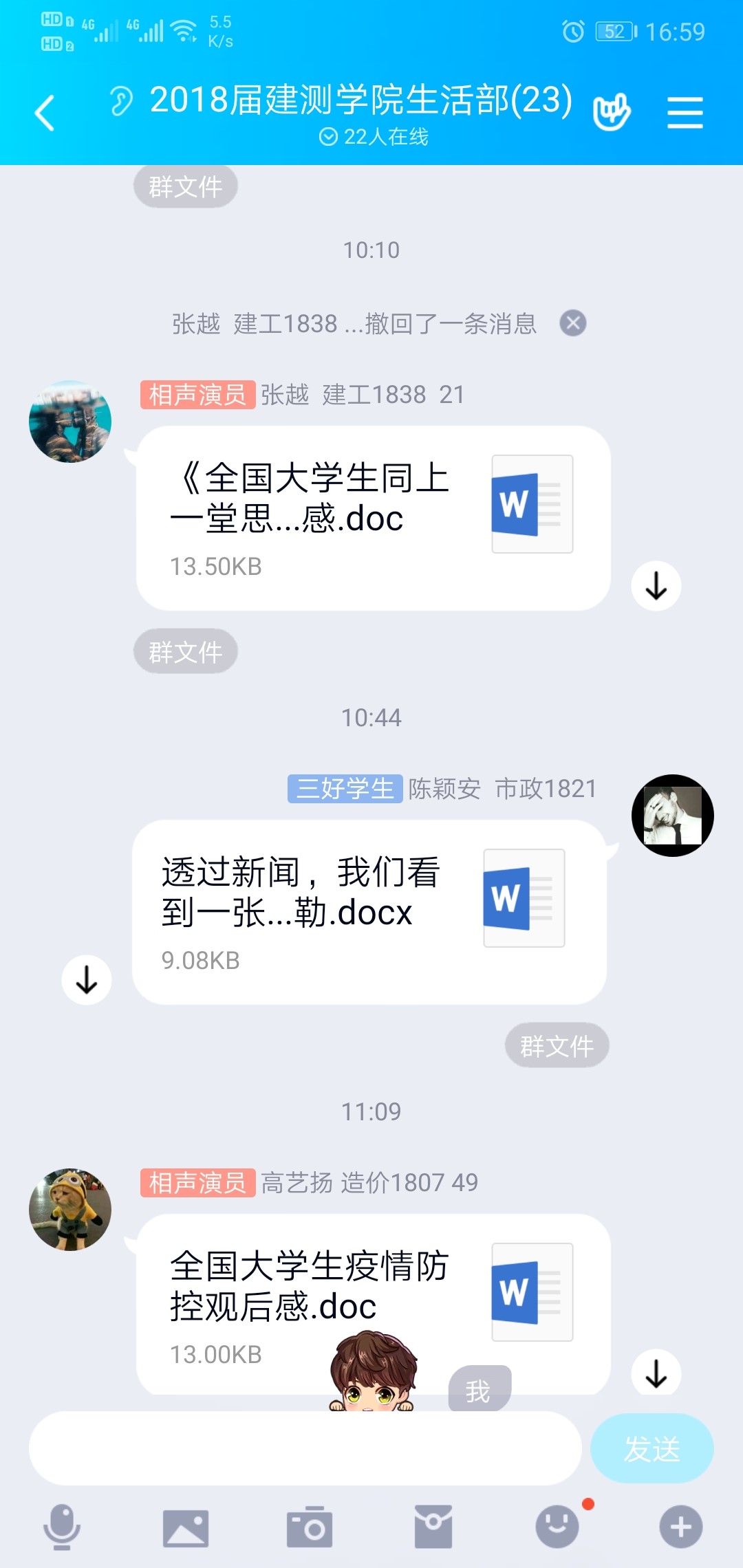The image size is (743, 1568).
Task: Open the group menu (three lines icon)
Action: coord(685,113)
